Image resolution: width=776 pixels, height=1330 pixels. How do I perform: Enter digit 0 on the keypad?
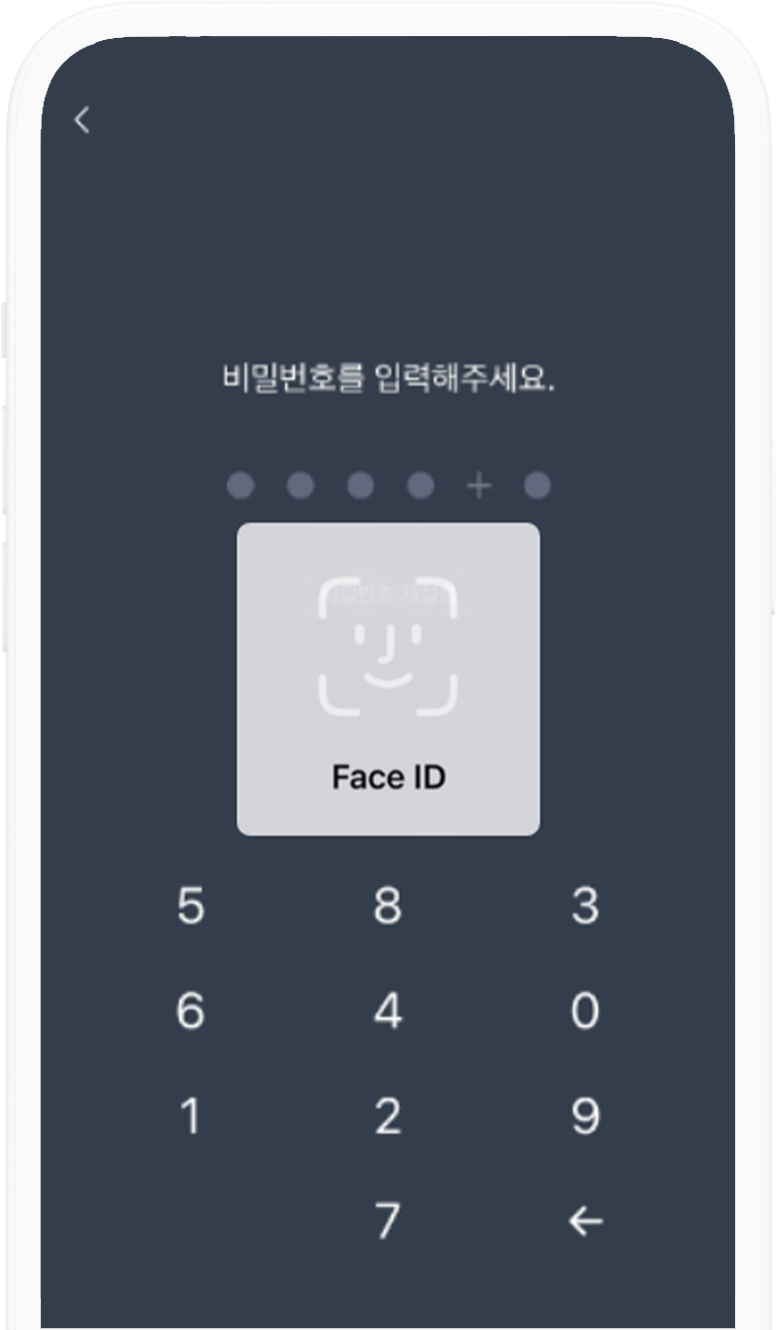click(585, 1011)
